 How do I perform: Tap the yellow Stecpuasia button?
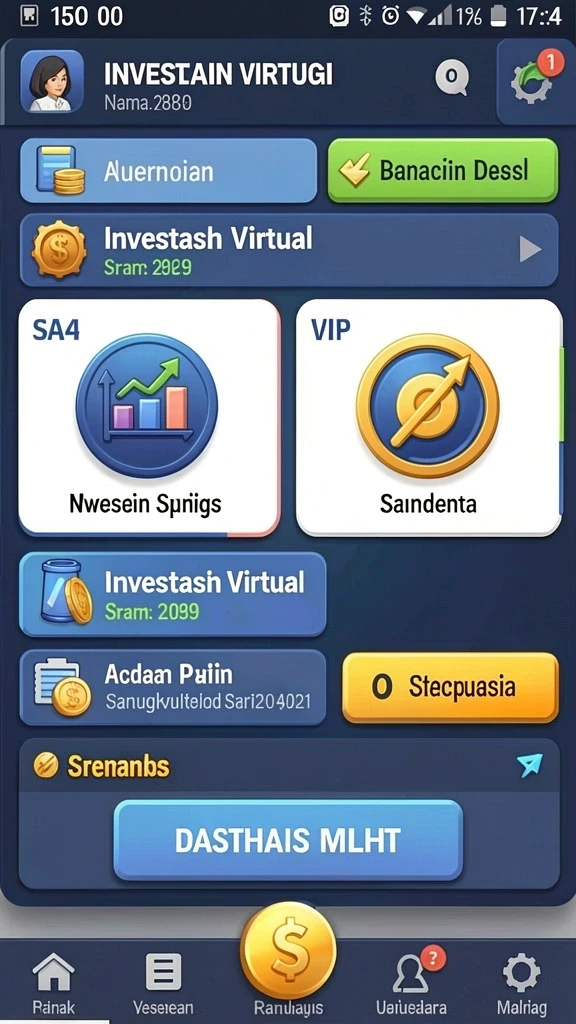tap(451, 687)
